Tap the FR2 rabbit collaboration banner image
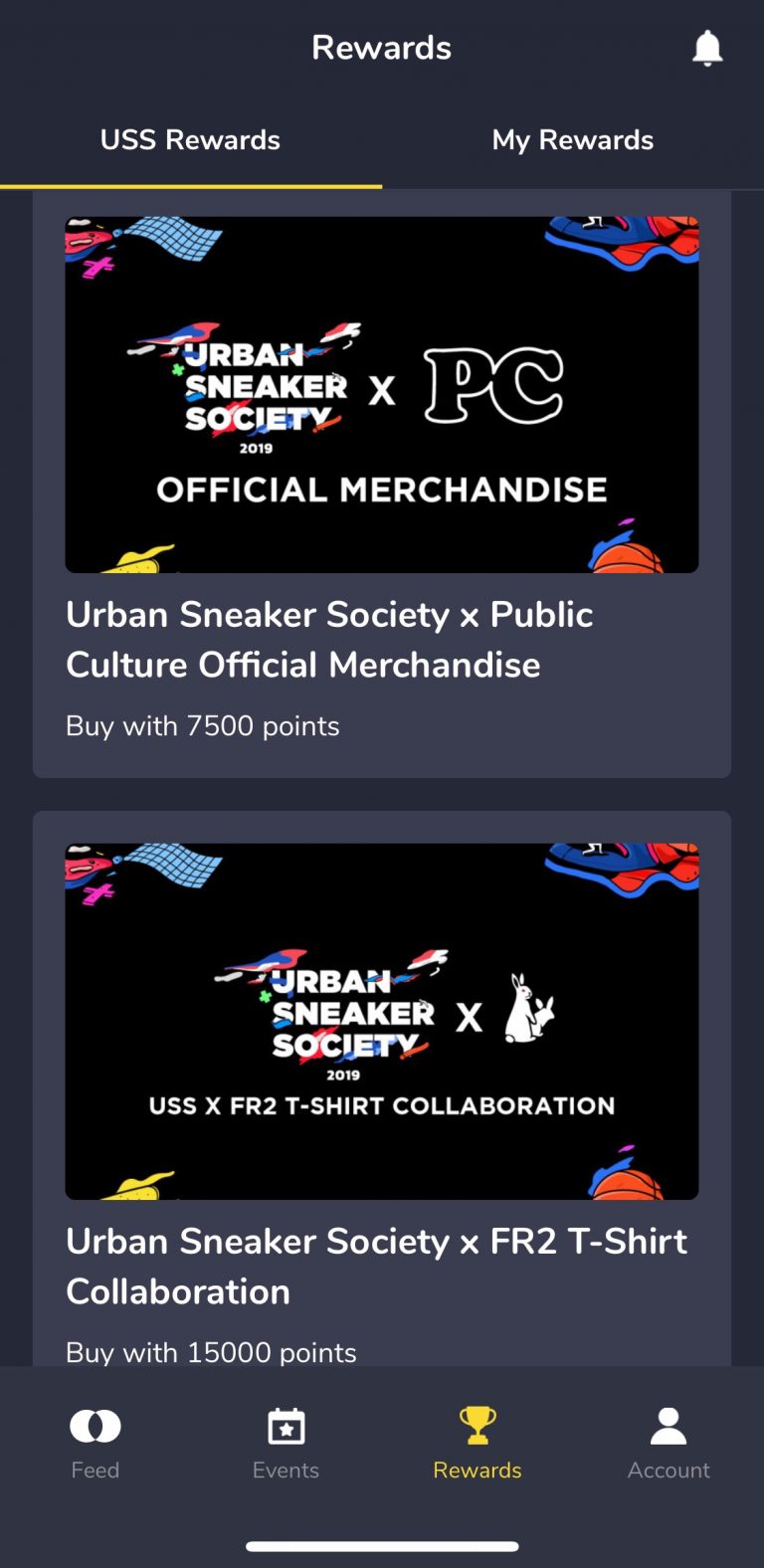The image size is (764, 1568). (x=382, y=1022)
